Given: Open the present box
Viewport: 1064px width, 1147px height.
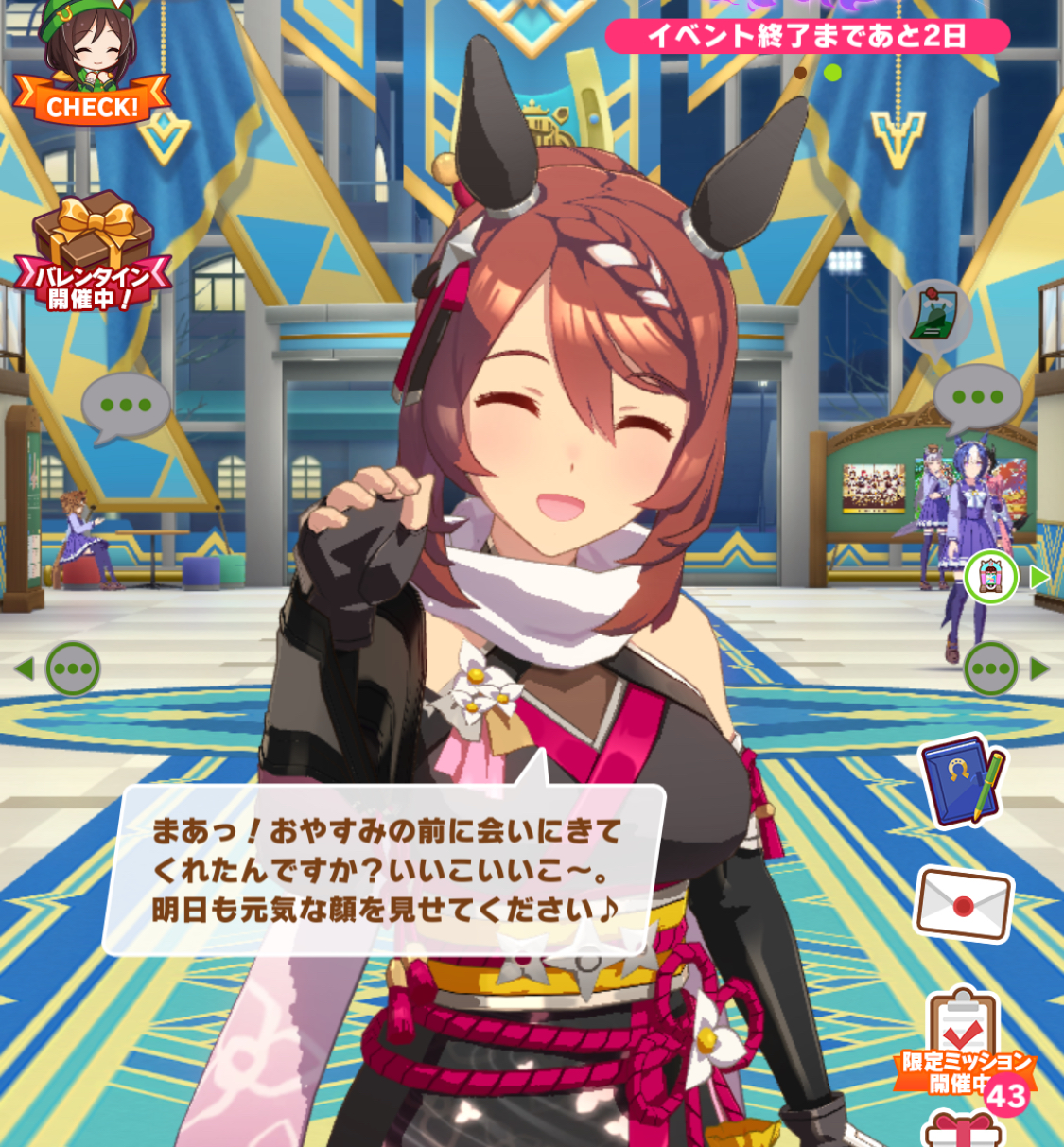Looking at the screenshot, I should (x=963, y=1130).
